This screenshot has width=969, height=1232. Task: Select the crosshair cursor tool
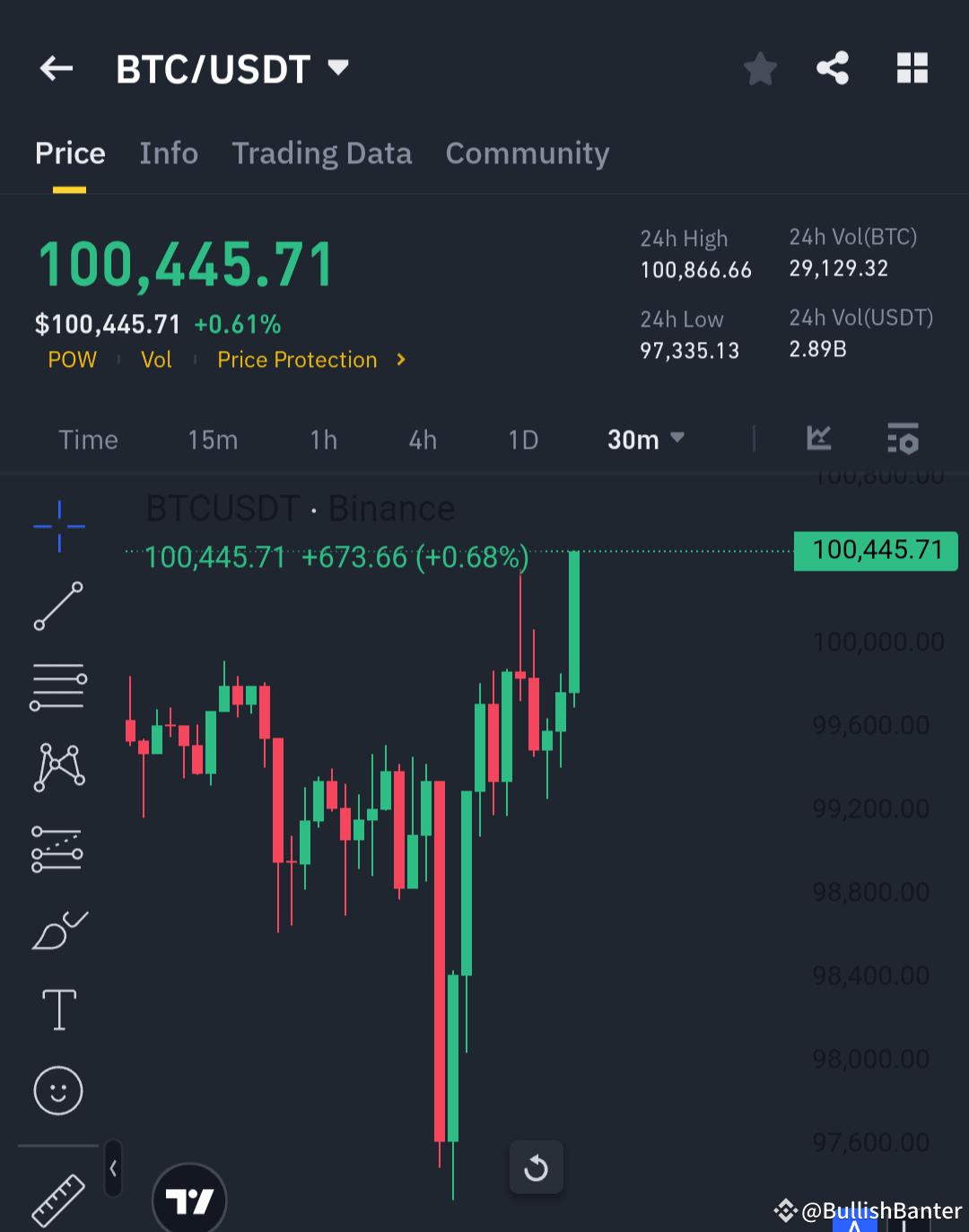point(59,527)
